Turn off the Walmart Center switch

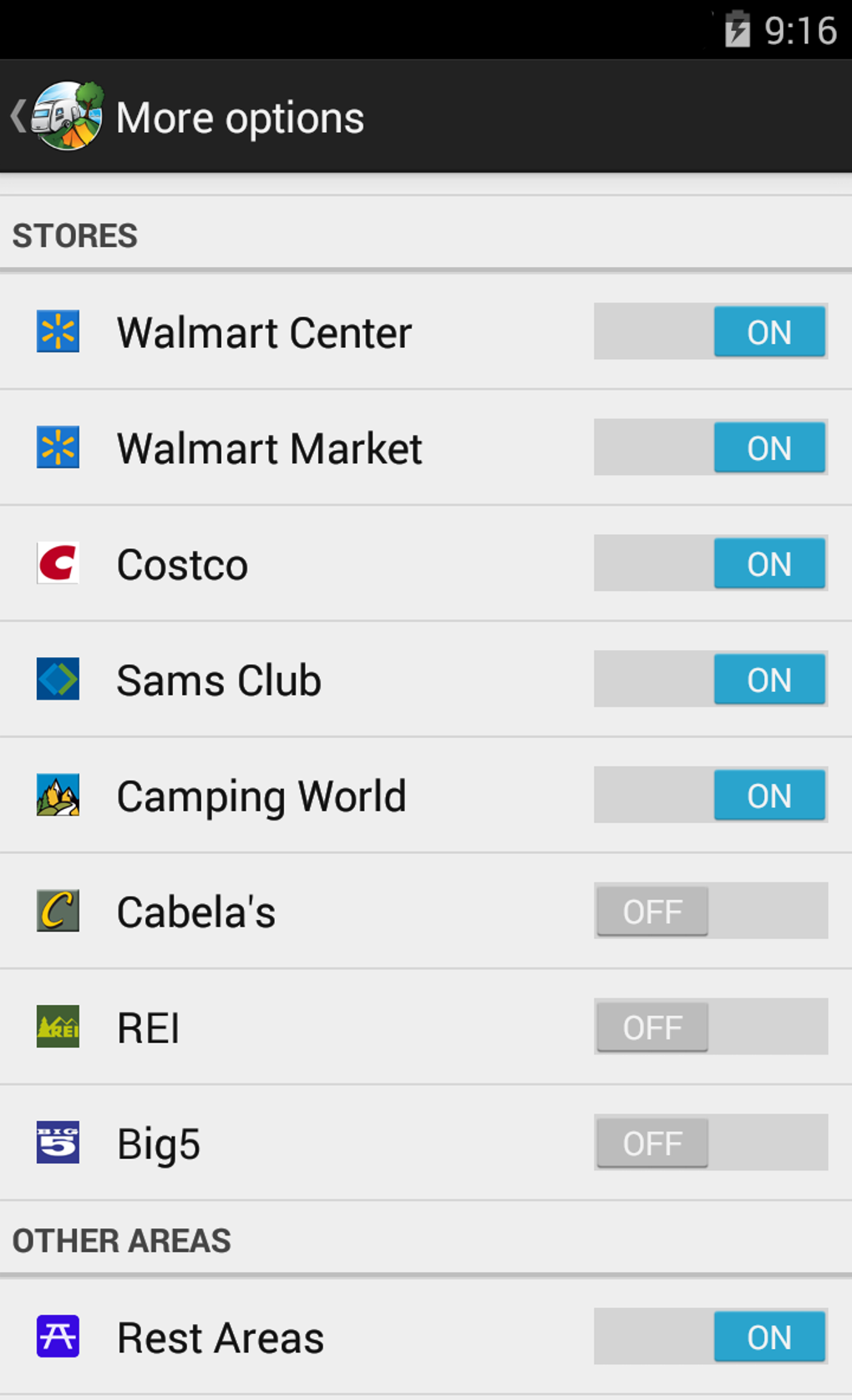pyautogui.click(x=710, y=332)
